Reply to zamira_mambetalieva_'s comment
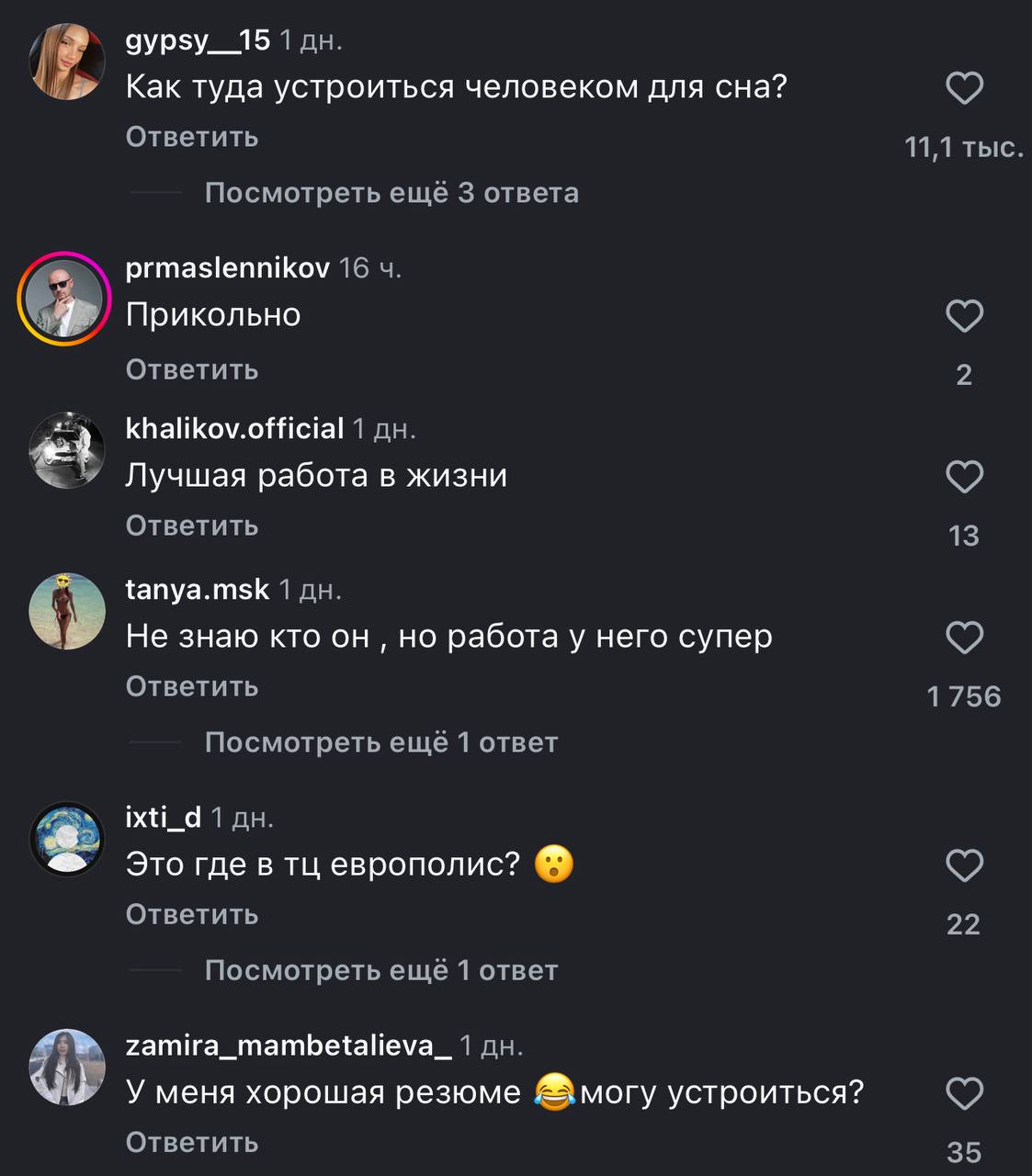Screen dimensions: 1032x1176 tap(191, 1142)
